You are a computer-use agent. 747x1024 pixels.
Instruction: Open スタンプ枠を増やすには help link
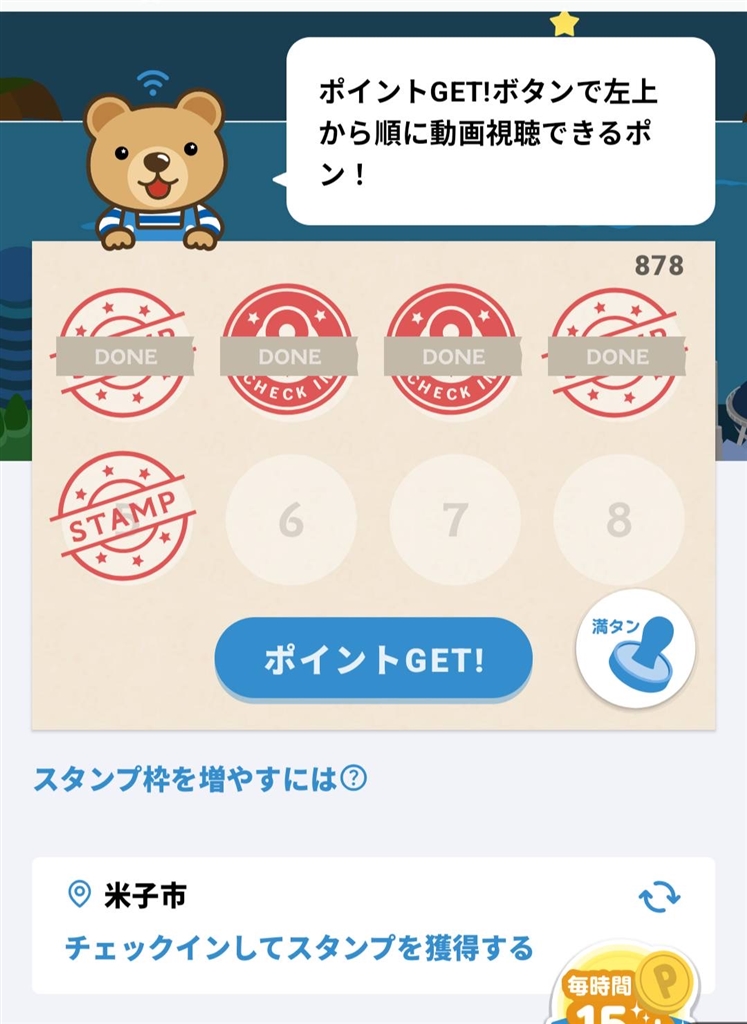click(x=200, y=779)
